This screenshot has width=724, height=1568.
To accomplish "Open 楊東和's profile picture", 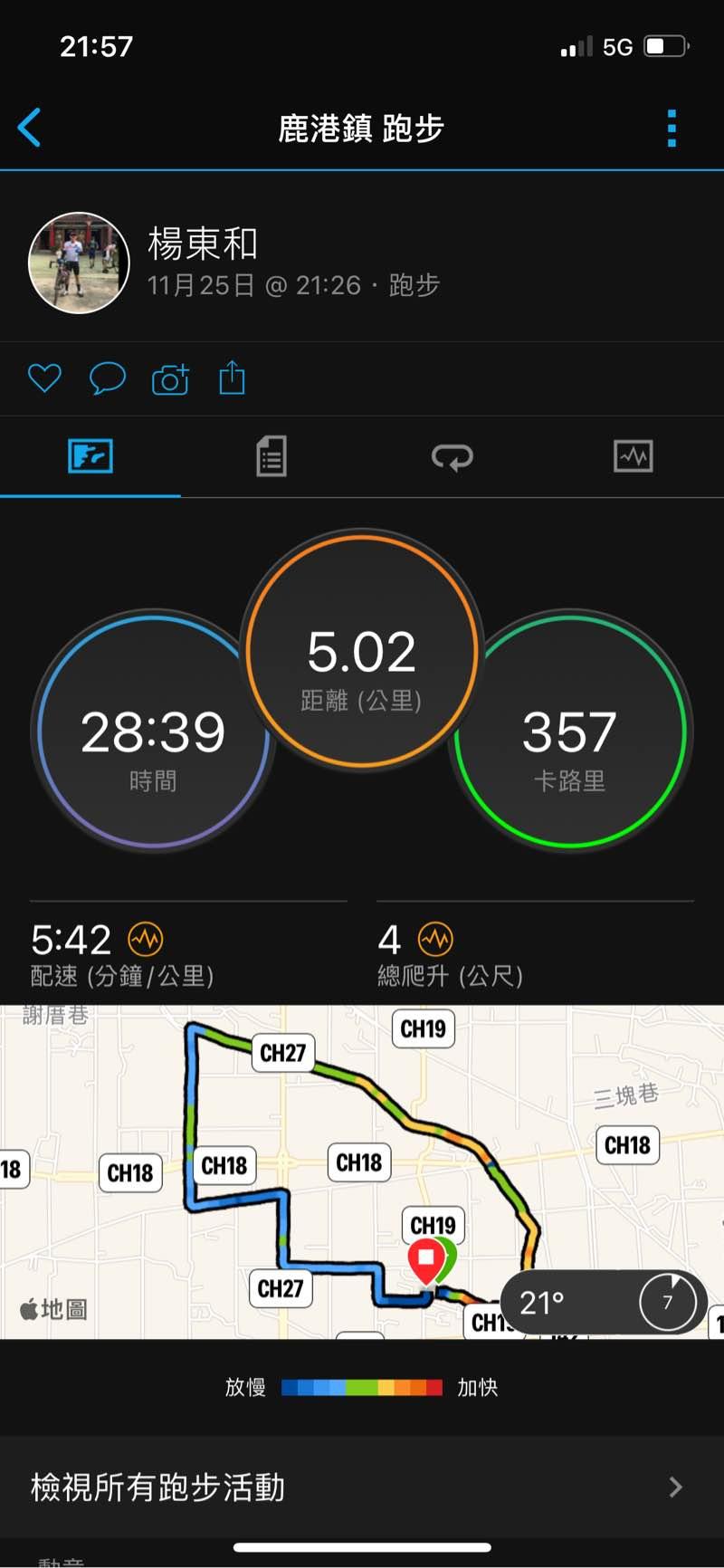I will 79,263.
